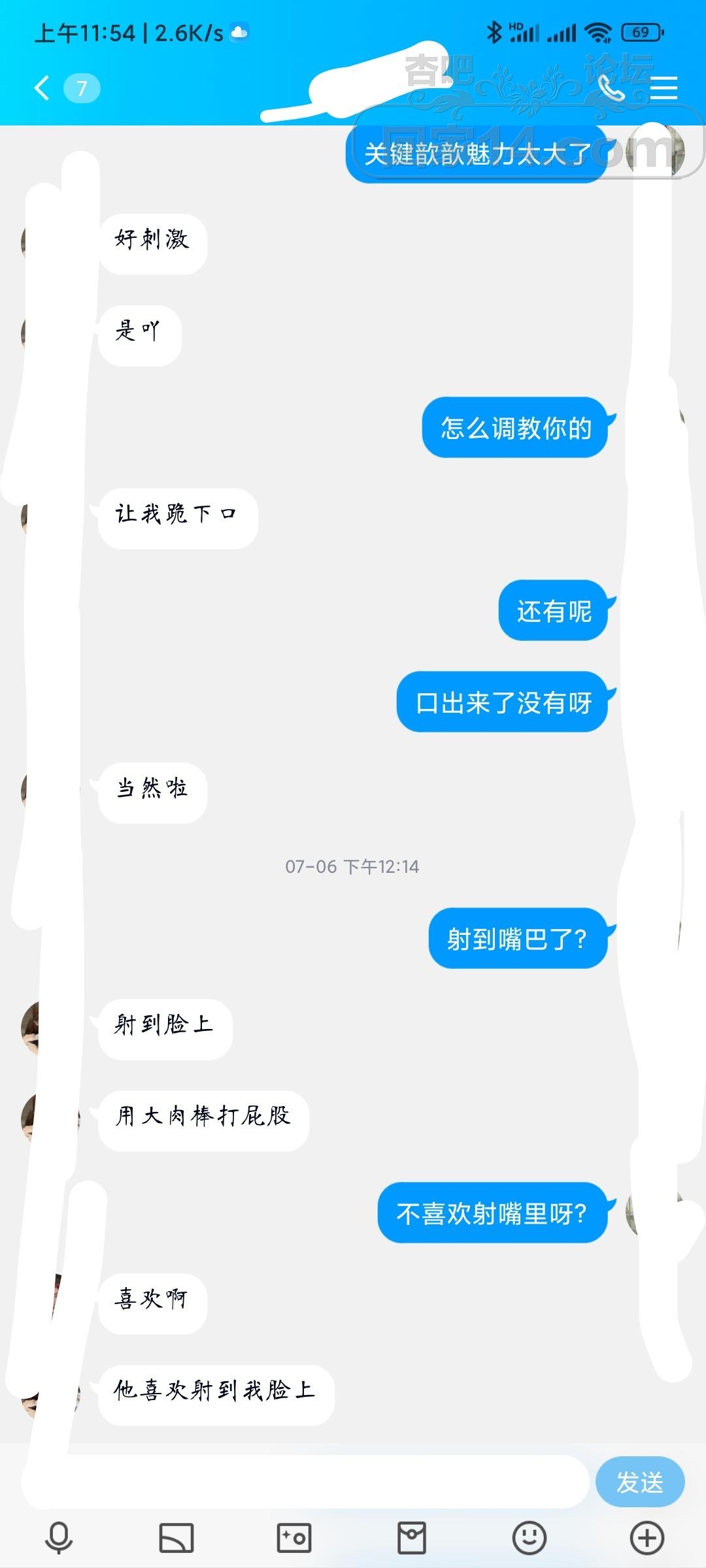Open the camera to take photo
The height and width of the screenshot is (1568, 706).
(294, 1538)
